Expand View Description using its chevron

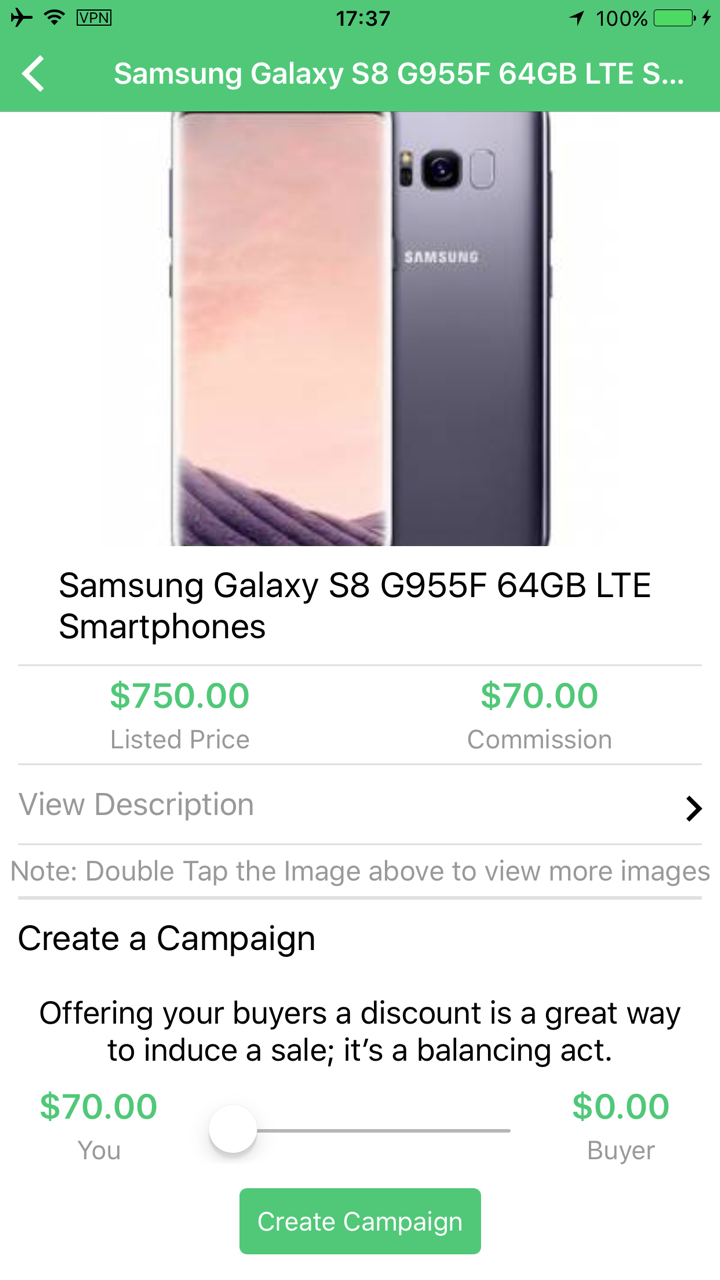coord(693,808)
